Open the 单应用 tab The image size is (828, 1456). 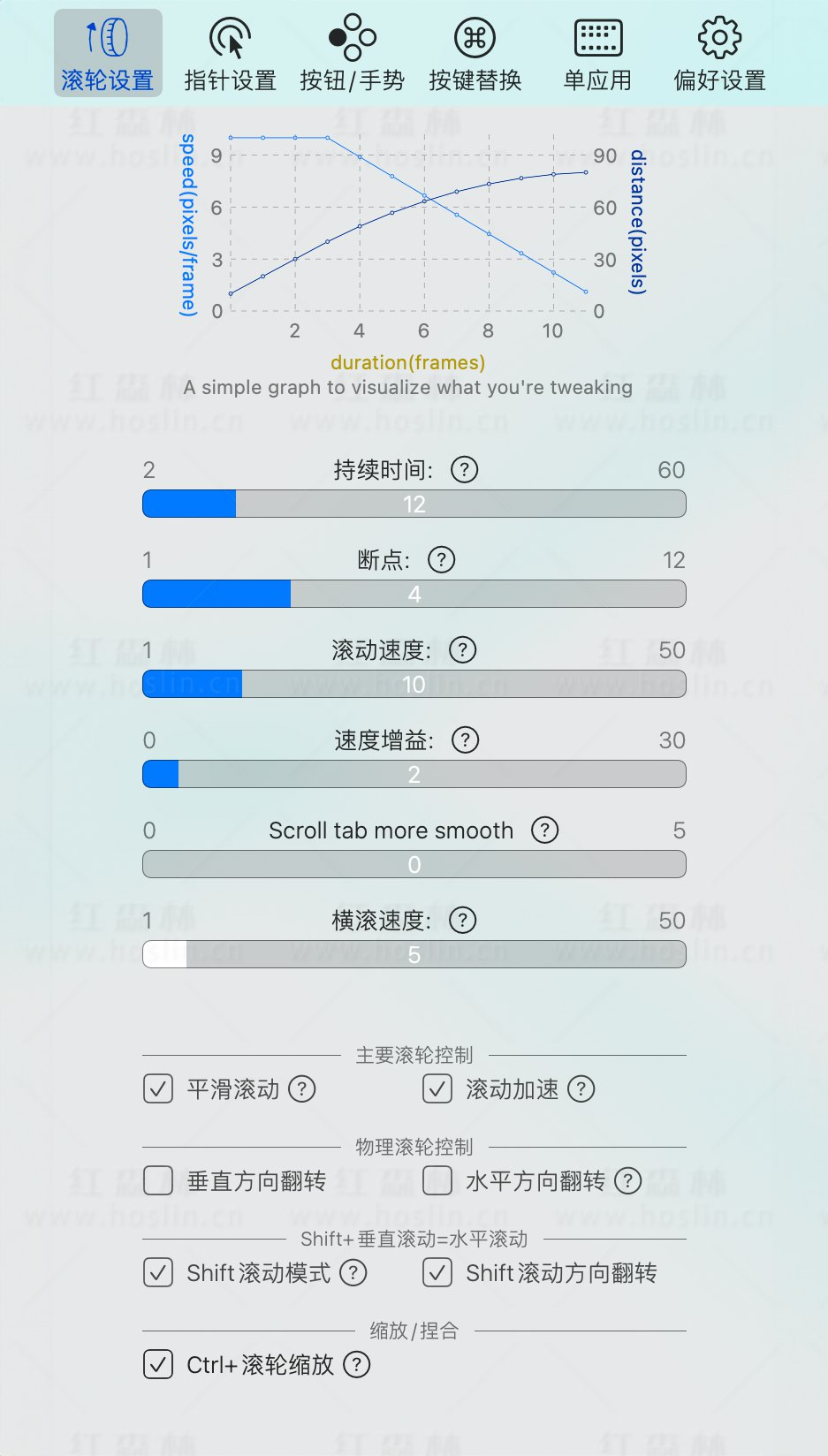597,55
